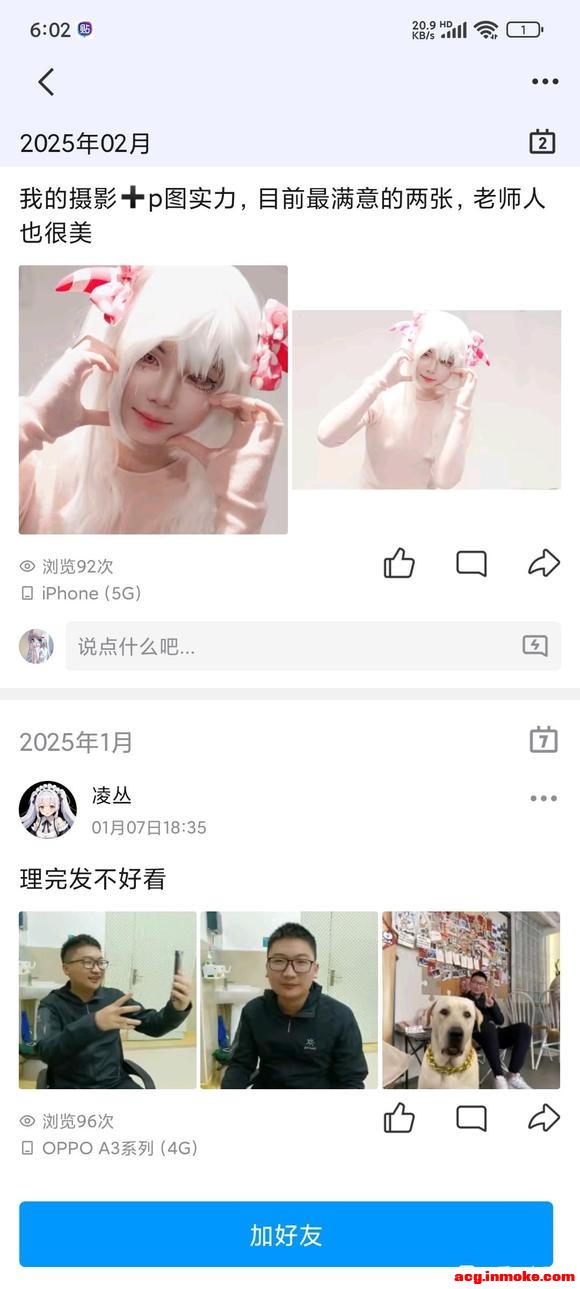580x1289 pixels.
Task: Open the second cosplay photo
Action: click(x=427, y=399)
